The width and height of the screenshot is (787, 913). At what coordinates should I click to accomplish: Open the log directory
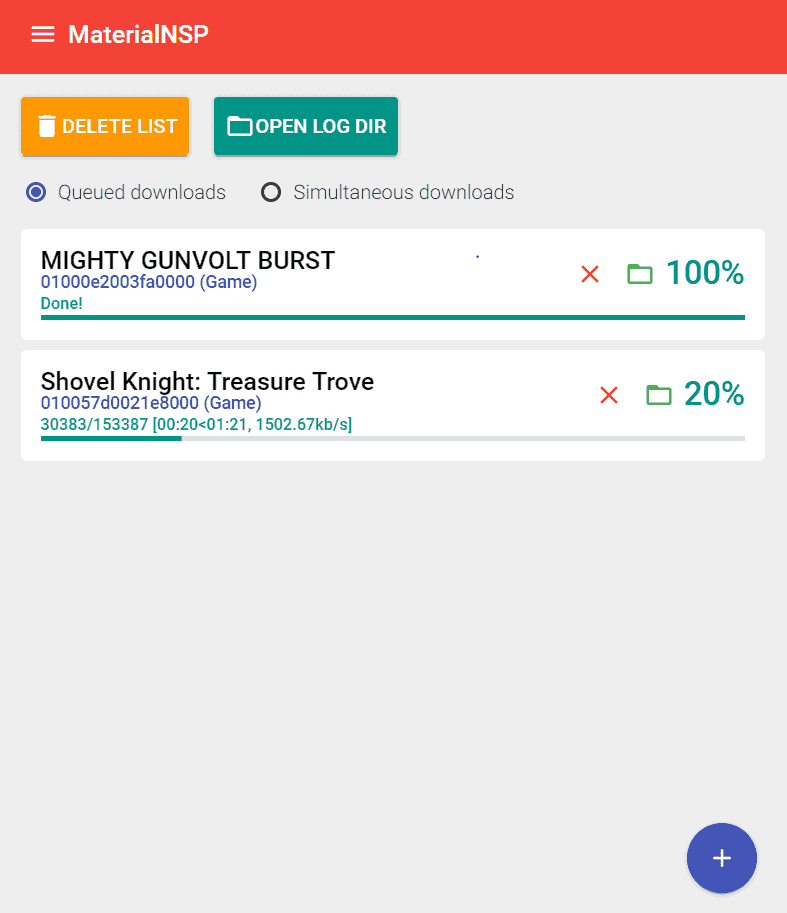tap(306, 126)
